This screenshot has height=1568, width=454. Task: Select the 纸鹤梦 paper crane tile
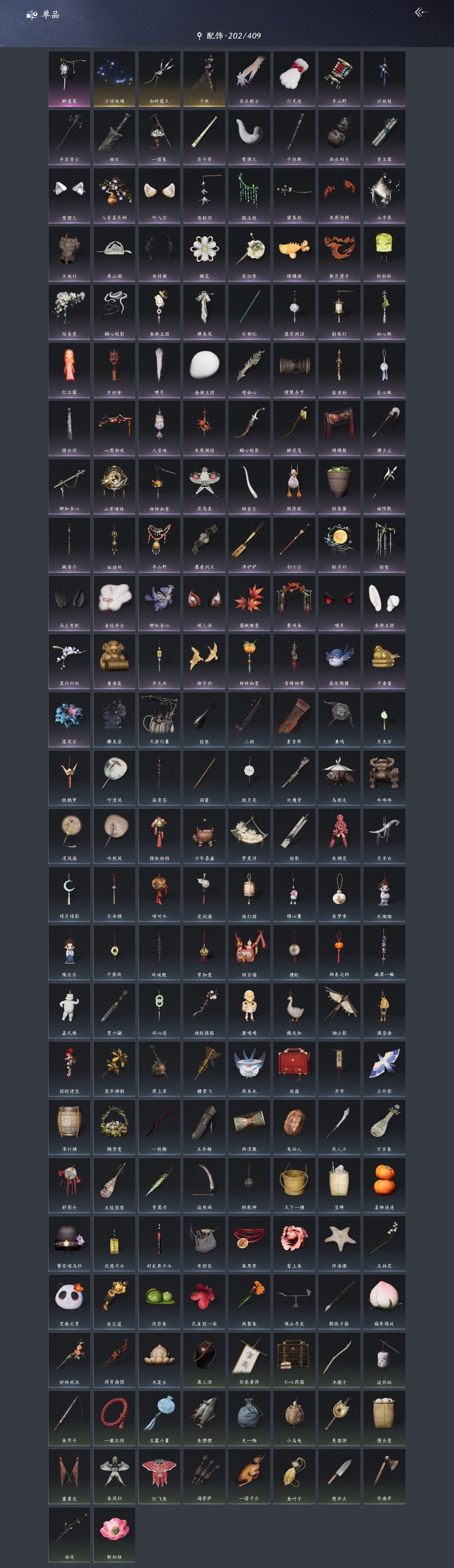click(70, 778)
